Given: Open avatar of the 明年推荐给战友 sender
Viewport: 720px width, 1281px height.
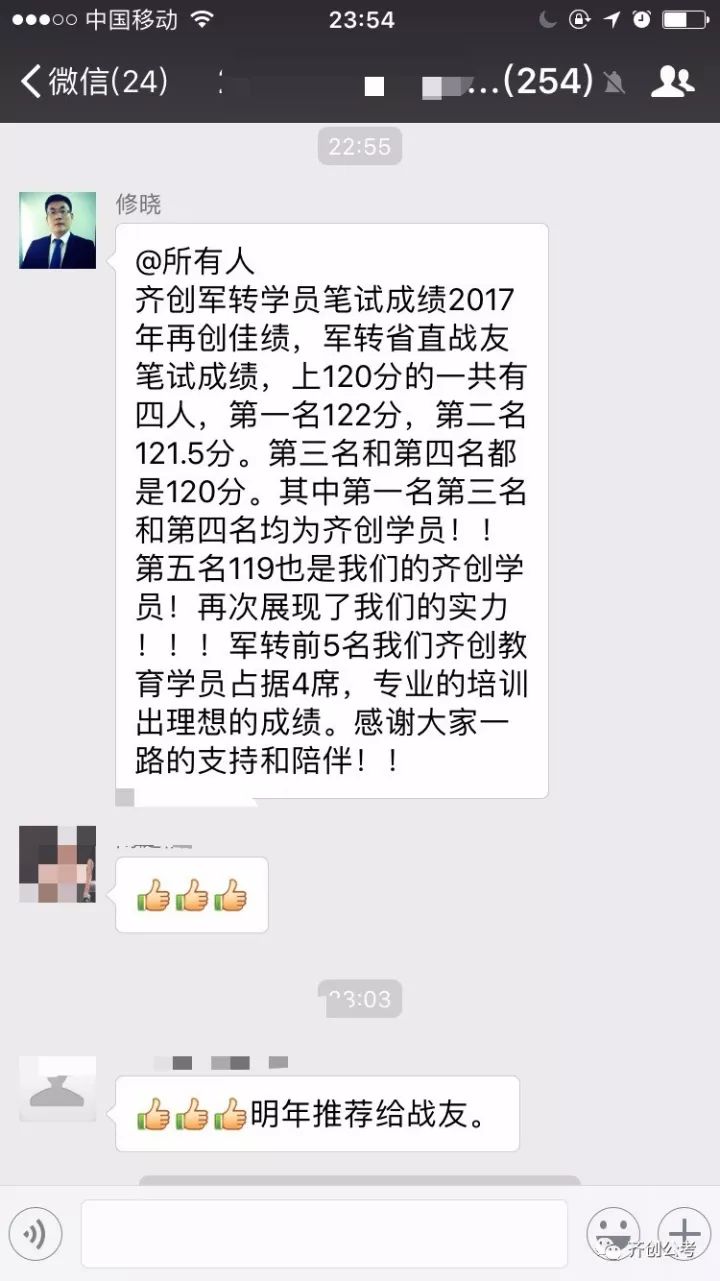Looking at the screenshot, I should [x=58, y=1090].
